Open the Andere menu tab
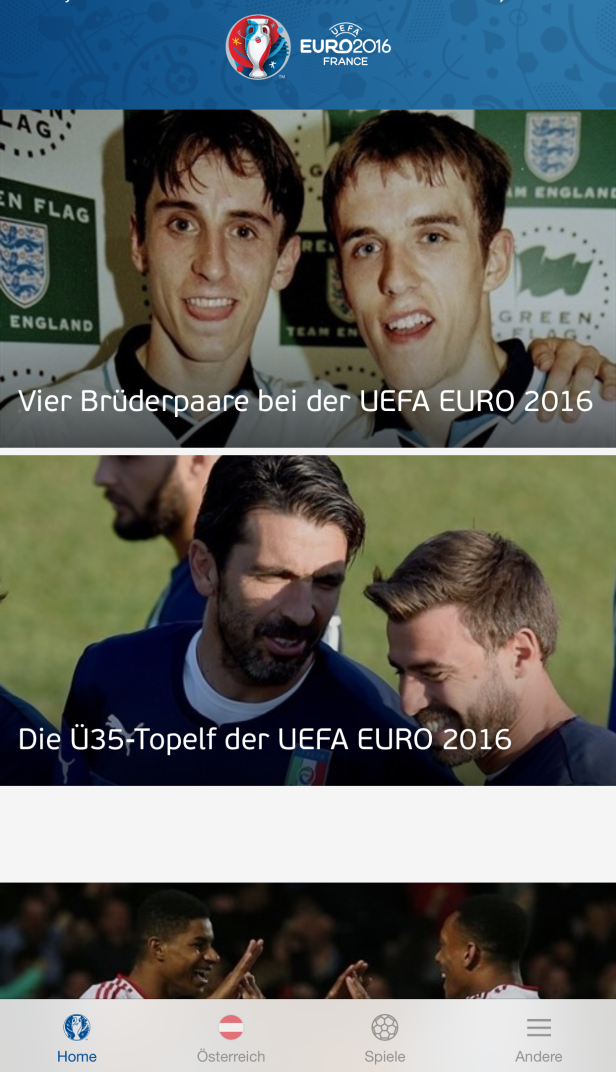616x1072 pixels. tap(539, 1038)
